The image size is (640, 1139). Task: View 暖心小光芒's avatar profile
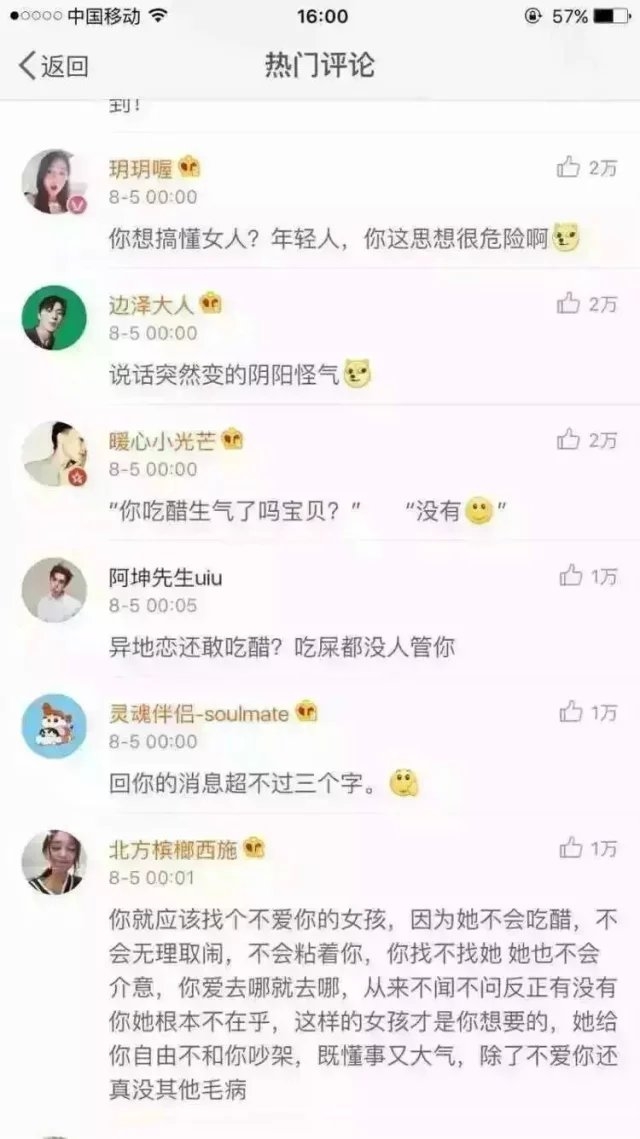[54, 454]
